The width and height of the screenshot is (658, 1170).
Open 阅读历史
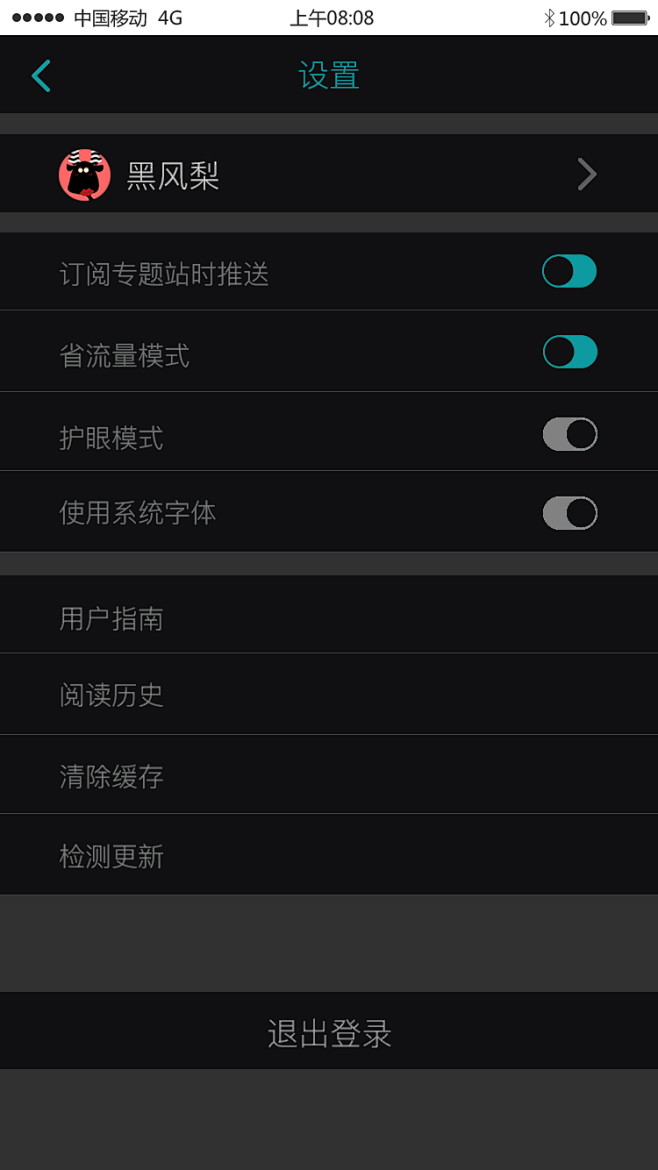329,694
